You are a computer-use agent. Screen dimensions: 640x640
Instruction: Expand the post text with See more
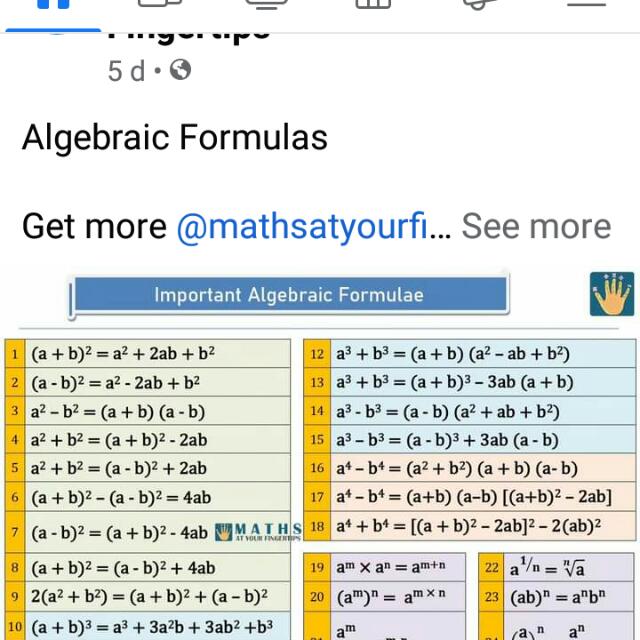pos(536,226)
